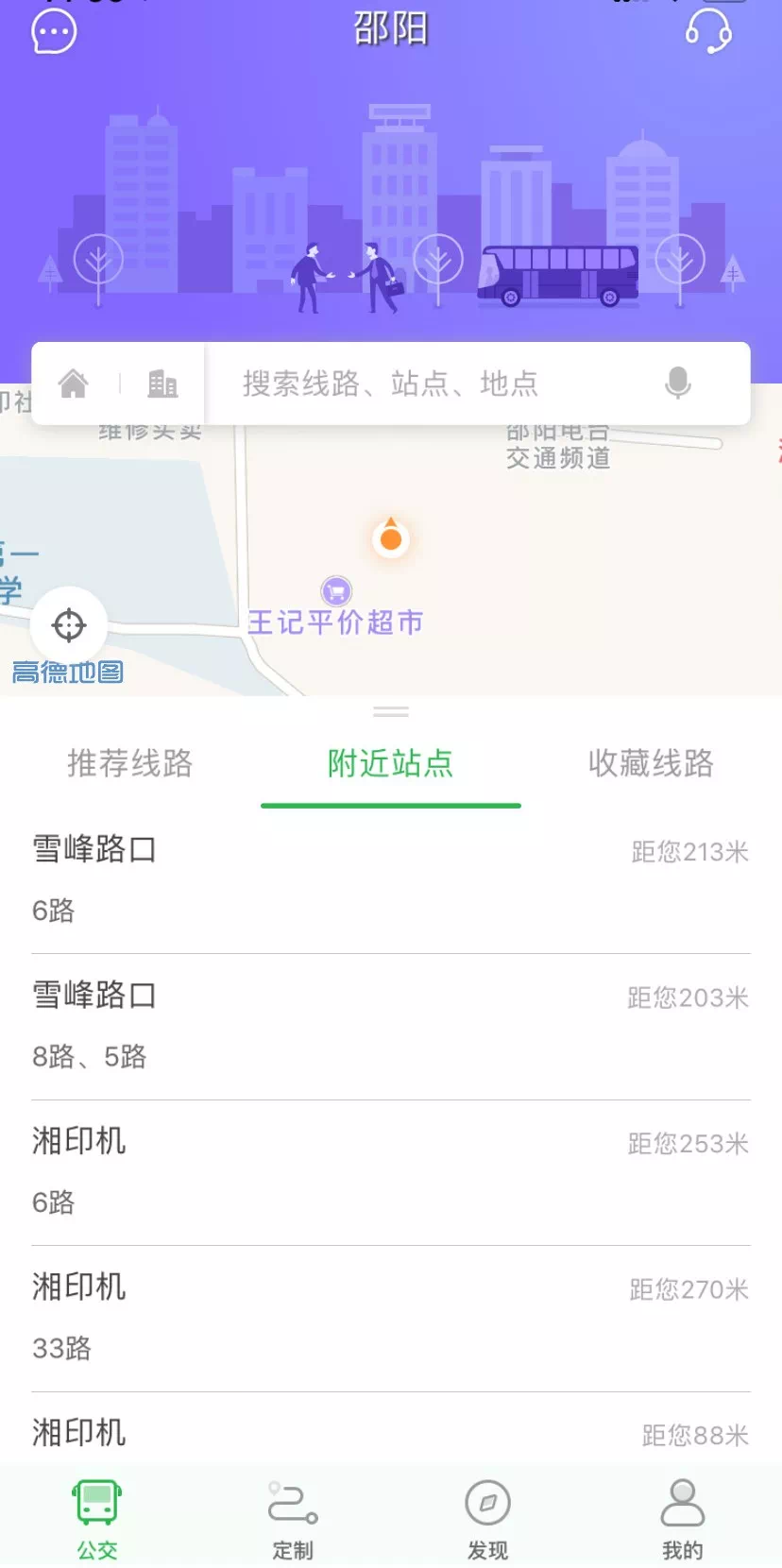This screenshot has width=782, height=1568.
Task: Switch to the 收藏线路 tab
Action: (x=651, y=763)
